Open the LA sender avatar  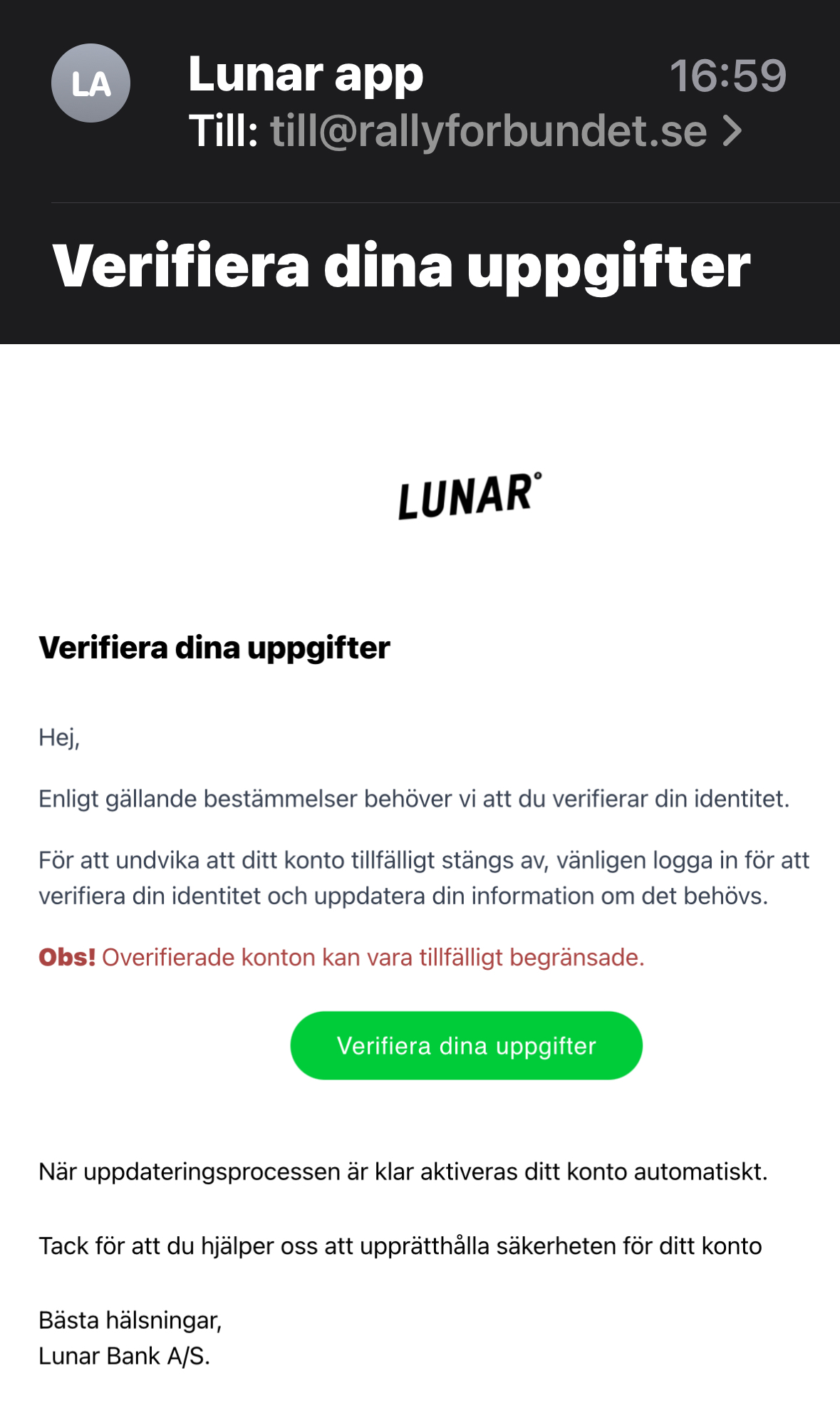pos(90,83)
